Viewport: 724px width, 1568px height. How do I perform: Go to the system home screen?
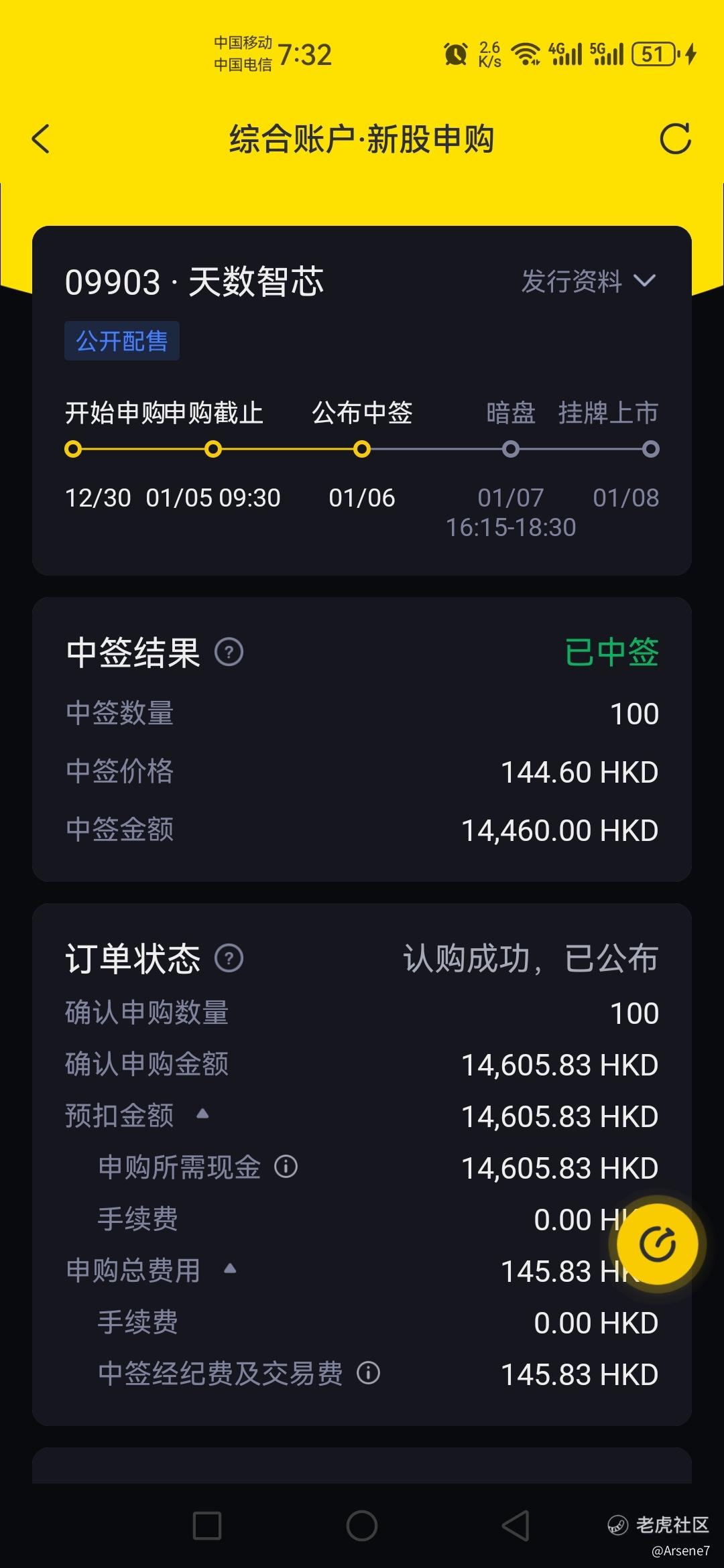pyautogui.click(x=362, y=1526)
